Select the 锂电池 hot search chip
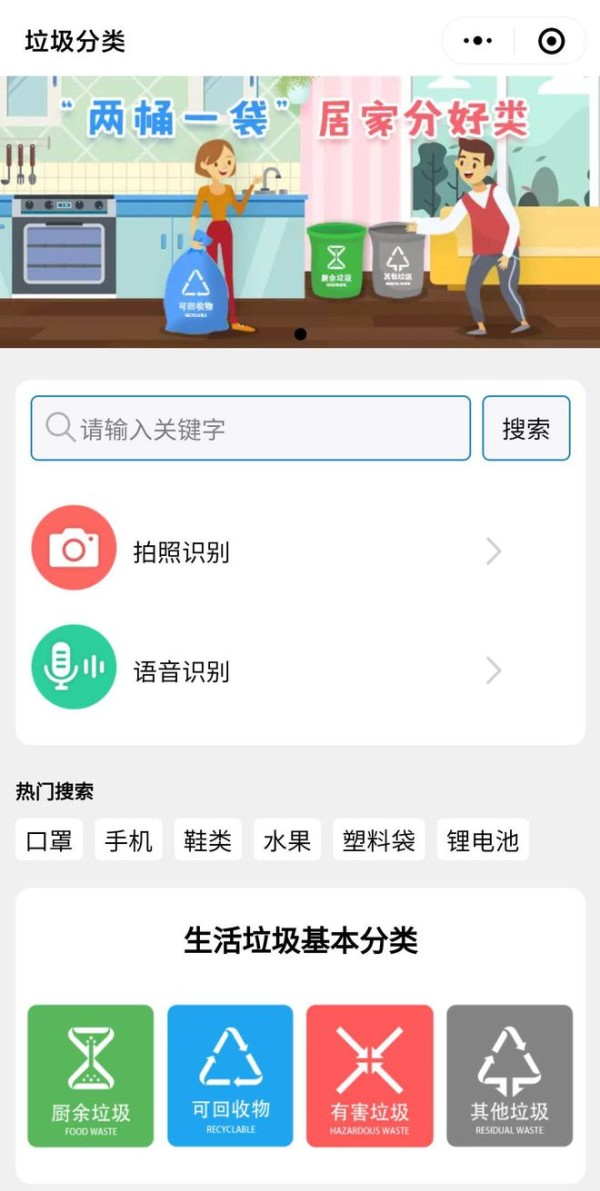The width and height of the screenshot is (600, 1191). coord(483,841)
